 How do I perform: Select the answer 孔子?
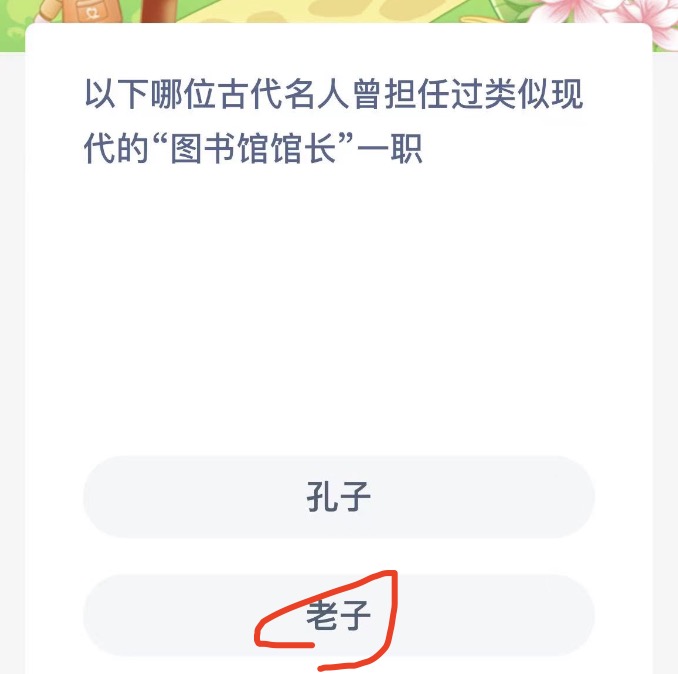click(x=339, y=497)
